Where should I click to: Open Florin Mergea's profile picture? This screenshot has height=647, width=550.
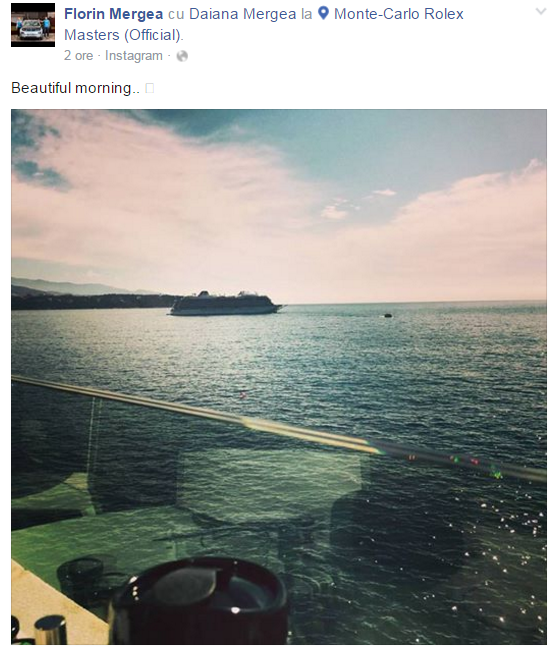(x=33, y=25)
